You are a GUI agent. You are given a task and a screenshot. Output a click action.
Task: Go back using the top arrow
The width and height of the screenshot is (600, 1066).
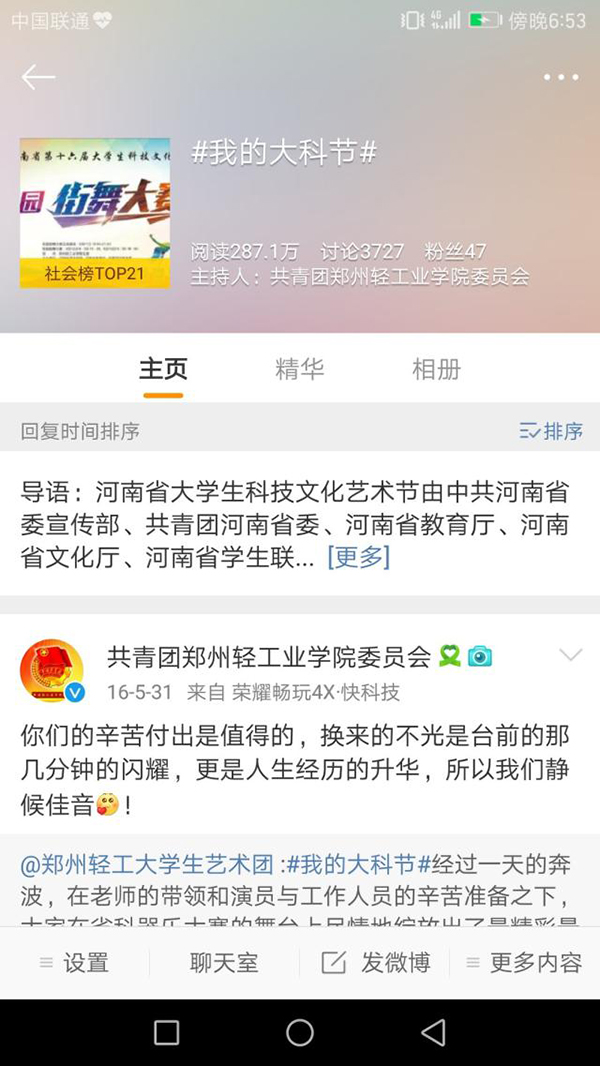38,77
